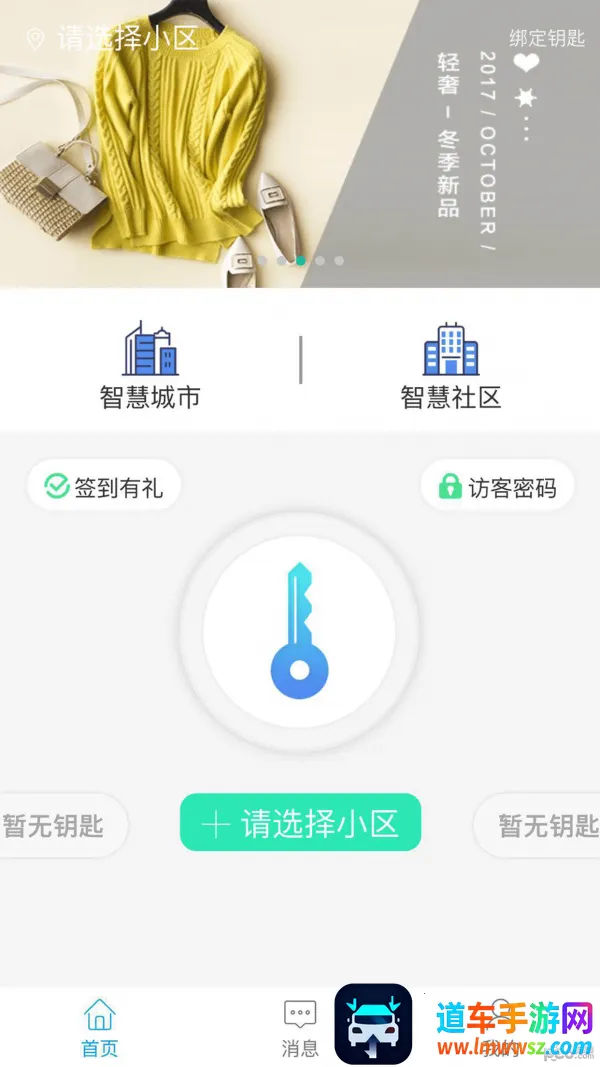
Task: Tap 签到有礼 check-in reward chip
Action: [x=104, y=488]
